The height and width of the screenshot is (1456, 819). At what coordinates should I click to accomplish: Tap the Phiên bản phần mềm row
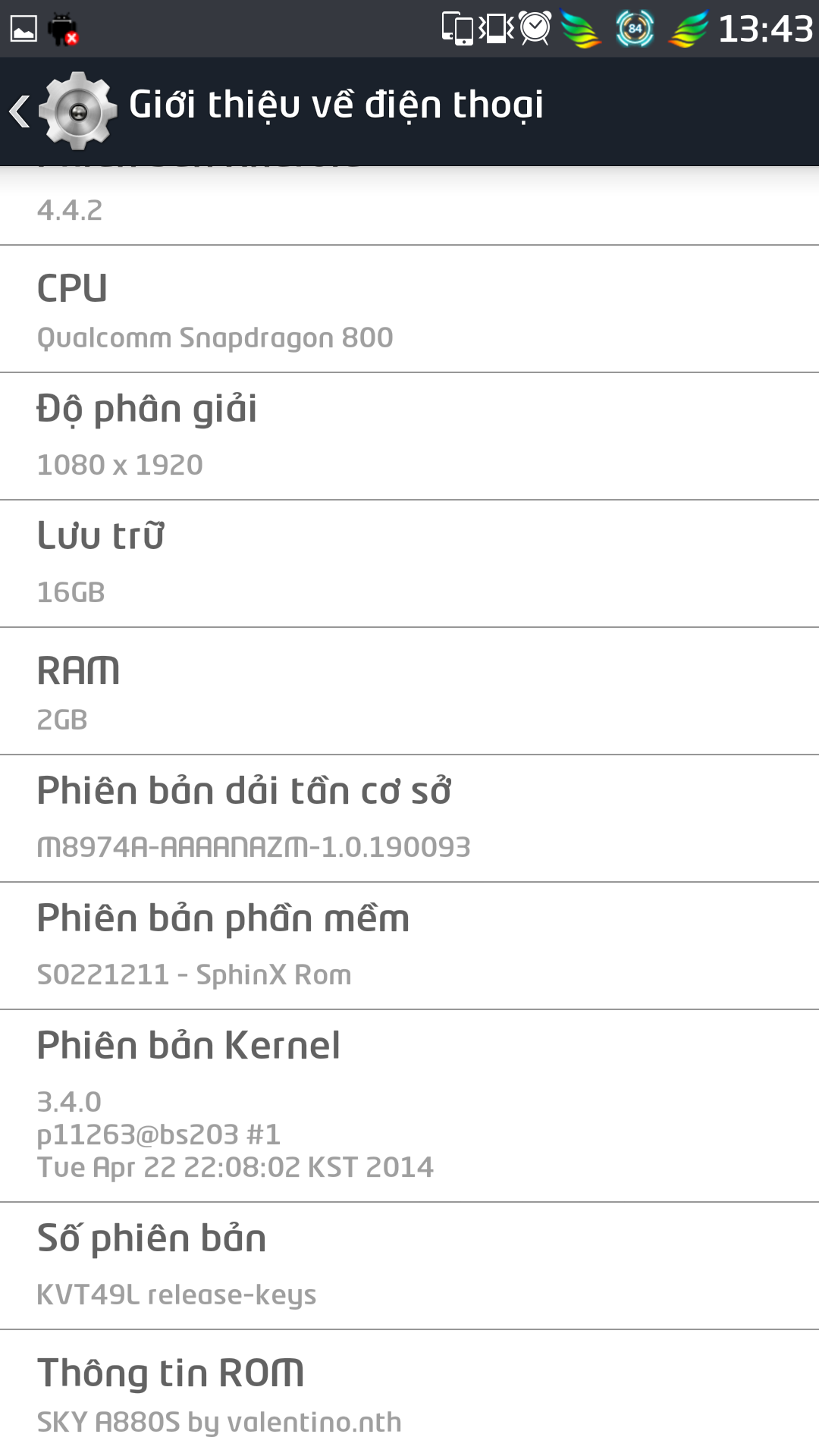pos(409,946)
